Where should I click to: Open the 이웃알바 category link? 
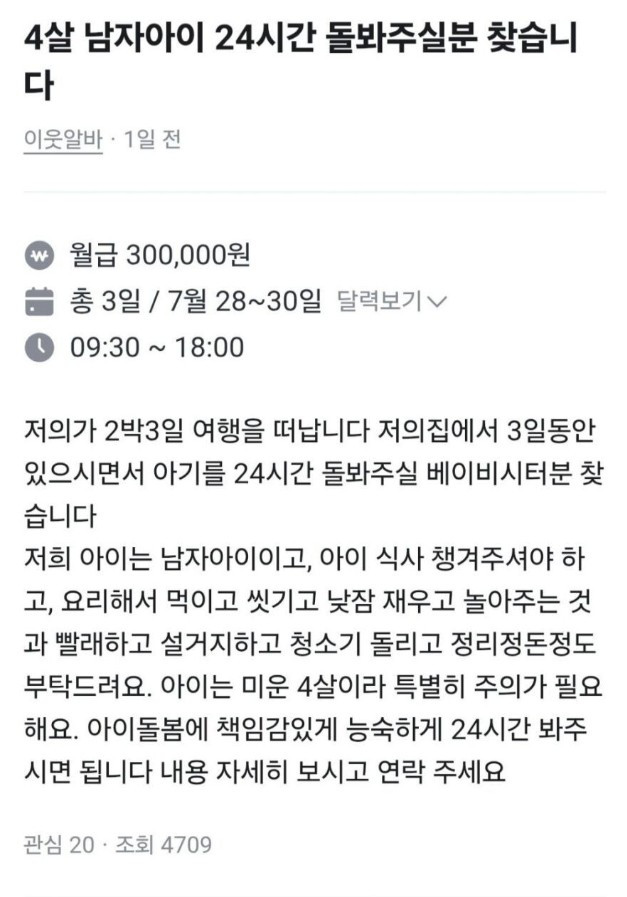(x=63, y=140)
